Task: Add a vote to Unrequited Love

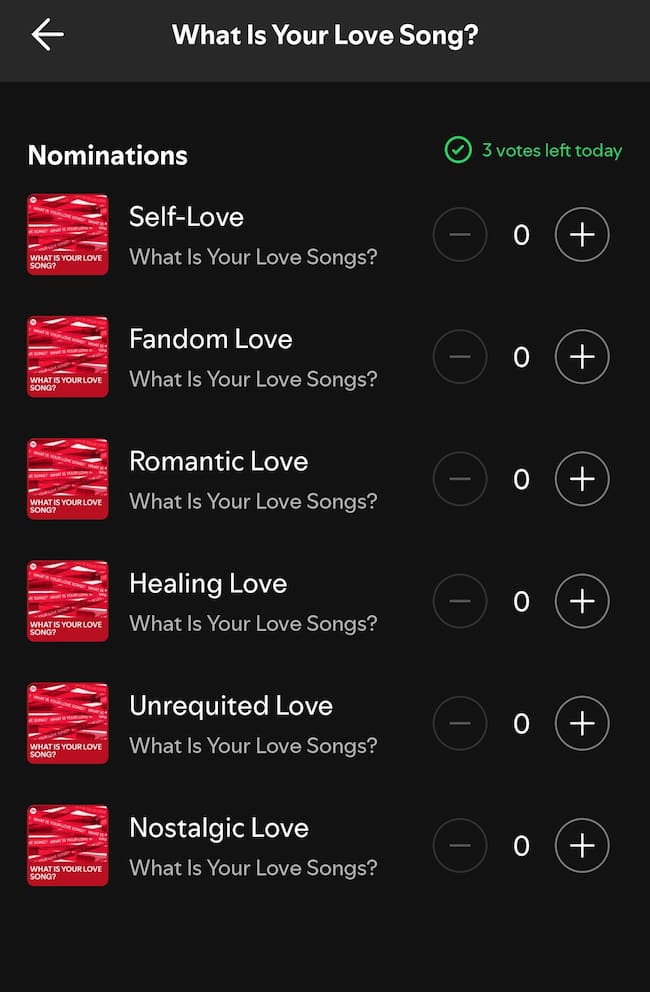Action: point(582,723)
